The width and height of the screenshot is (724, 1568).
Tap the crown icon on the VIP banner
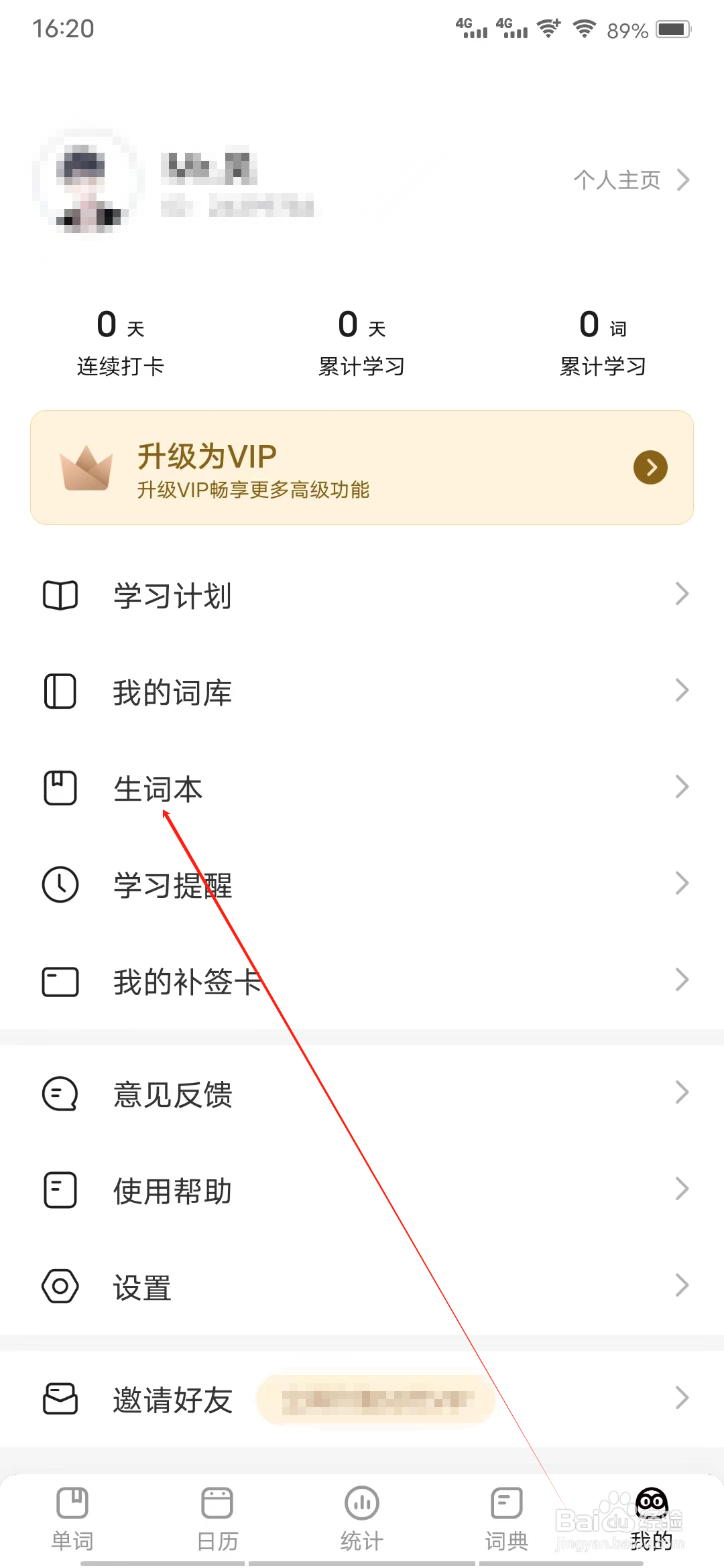[x=86, y=467]
